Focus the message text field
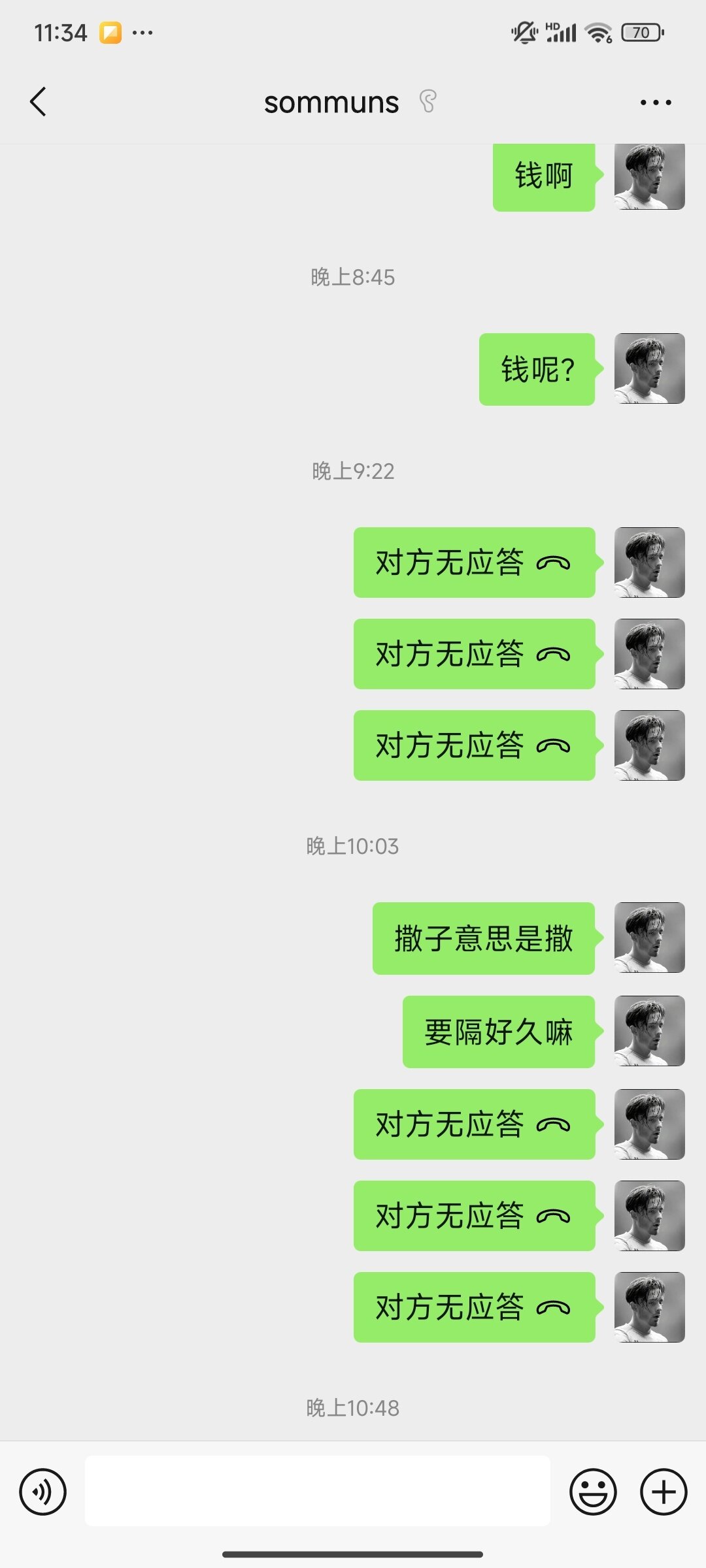Screen dimensions: 706x1568 pyautogui.click(x=317, y=1491)
